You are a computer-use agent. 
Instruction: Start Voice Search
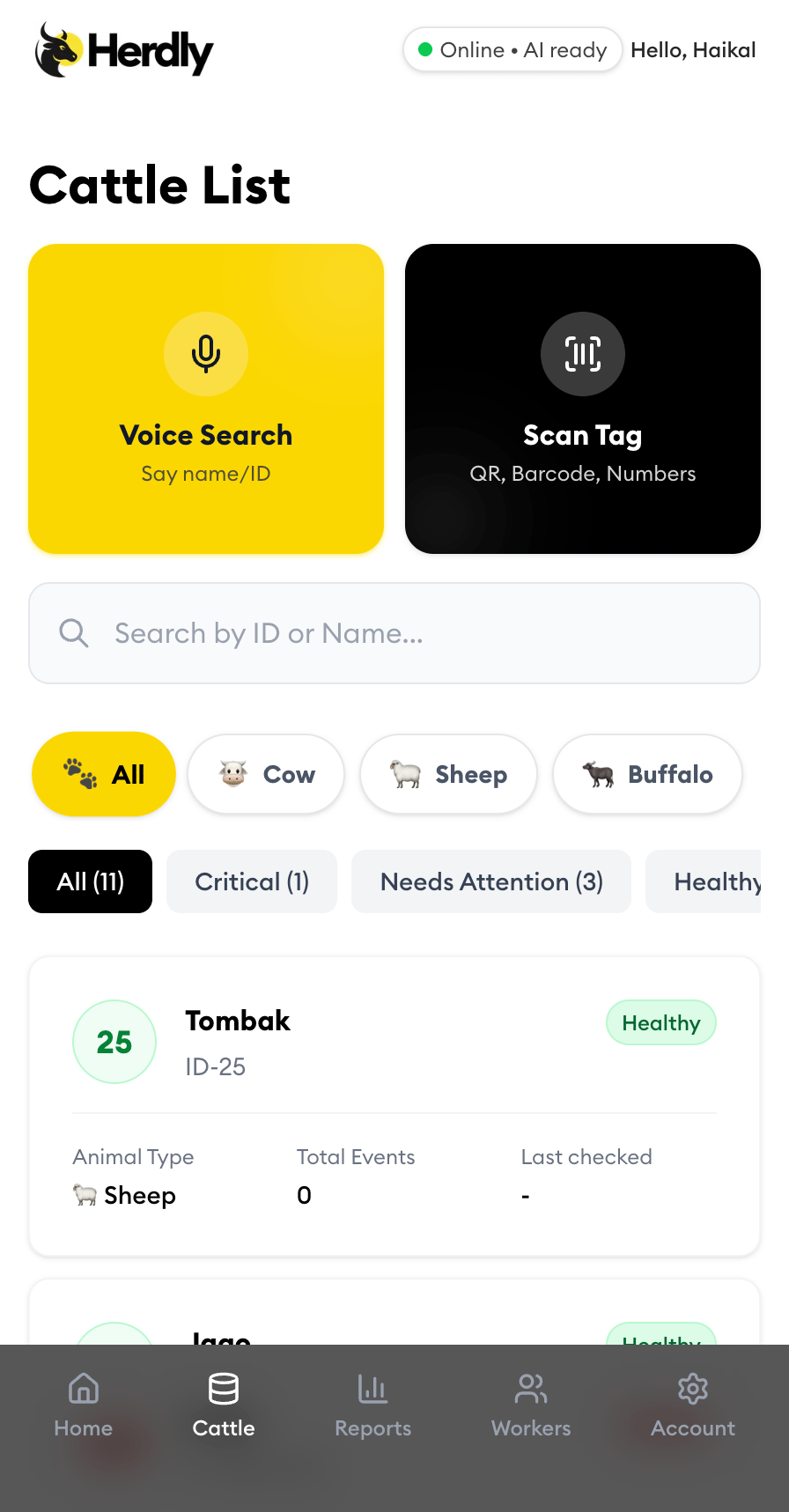206,398
